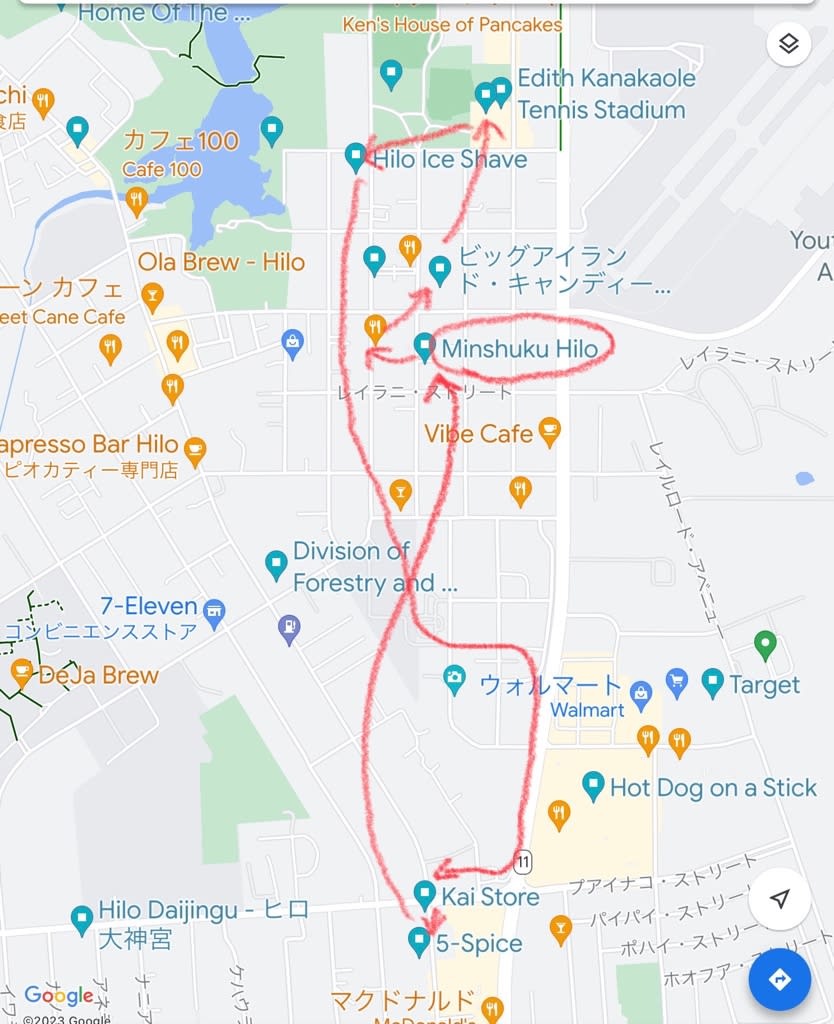Select the Minshuku Hilo pin
This screenshot has height=1024, width=834.
tap(424, 347)
